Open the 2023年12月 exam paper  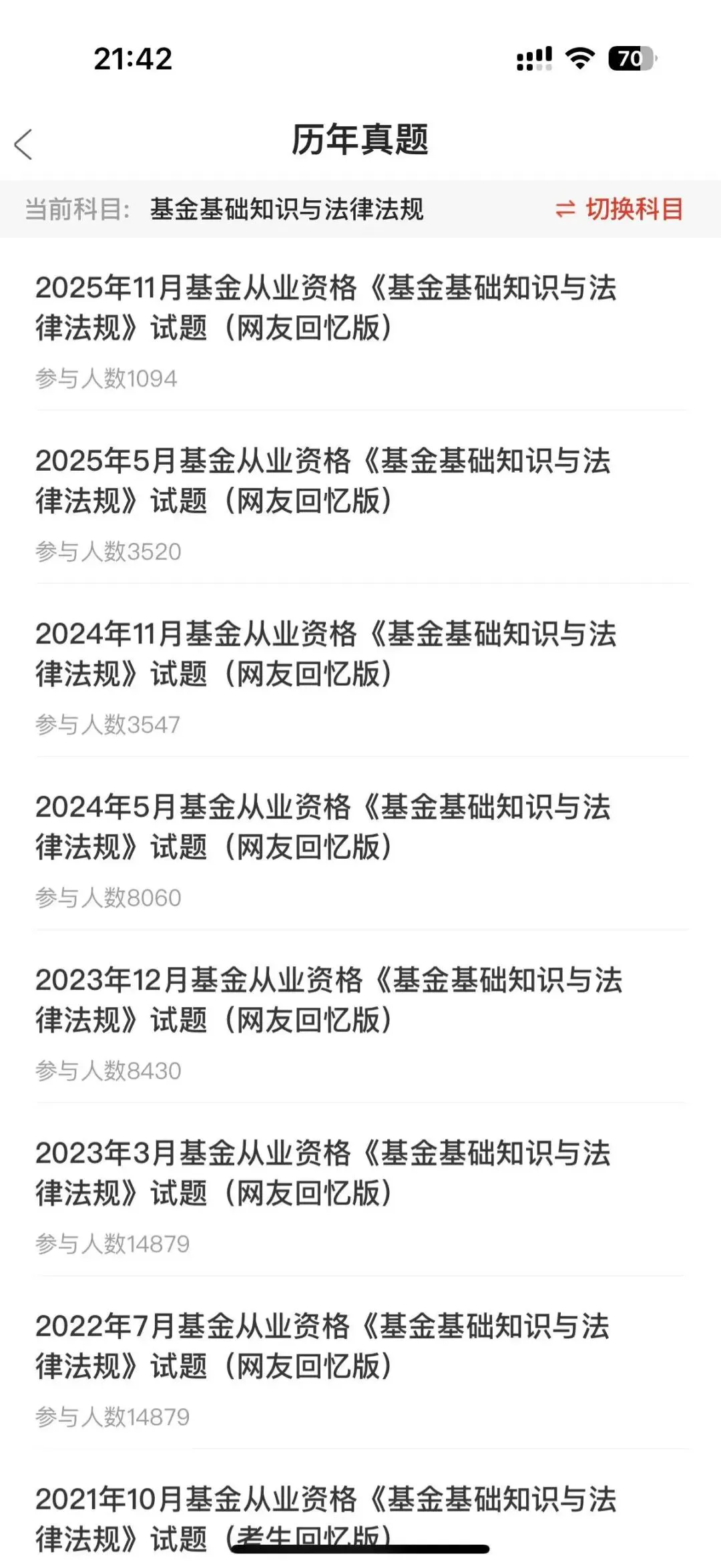tap(328, 1000)
